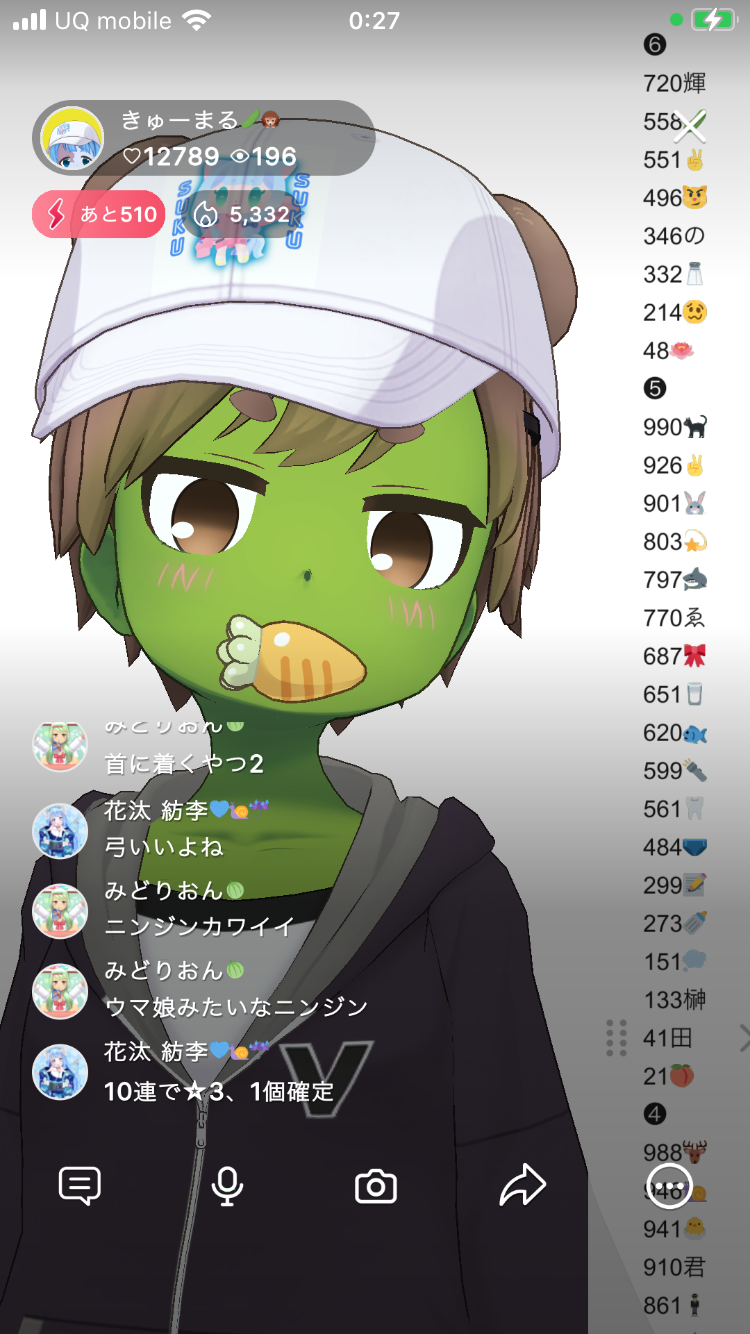Open streamer きゅーまる profile header
The height and width of the screenshot is (1334, 750).
(204, 138)
